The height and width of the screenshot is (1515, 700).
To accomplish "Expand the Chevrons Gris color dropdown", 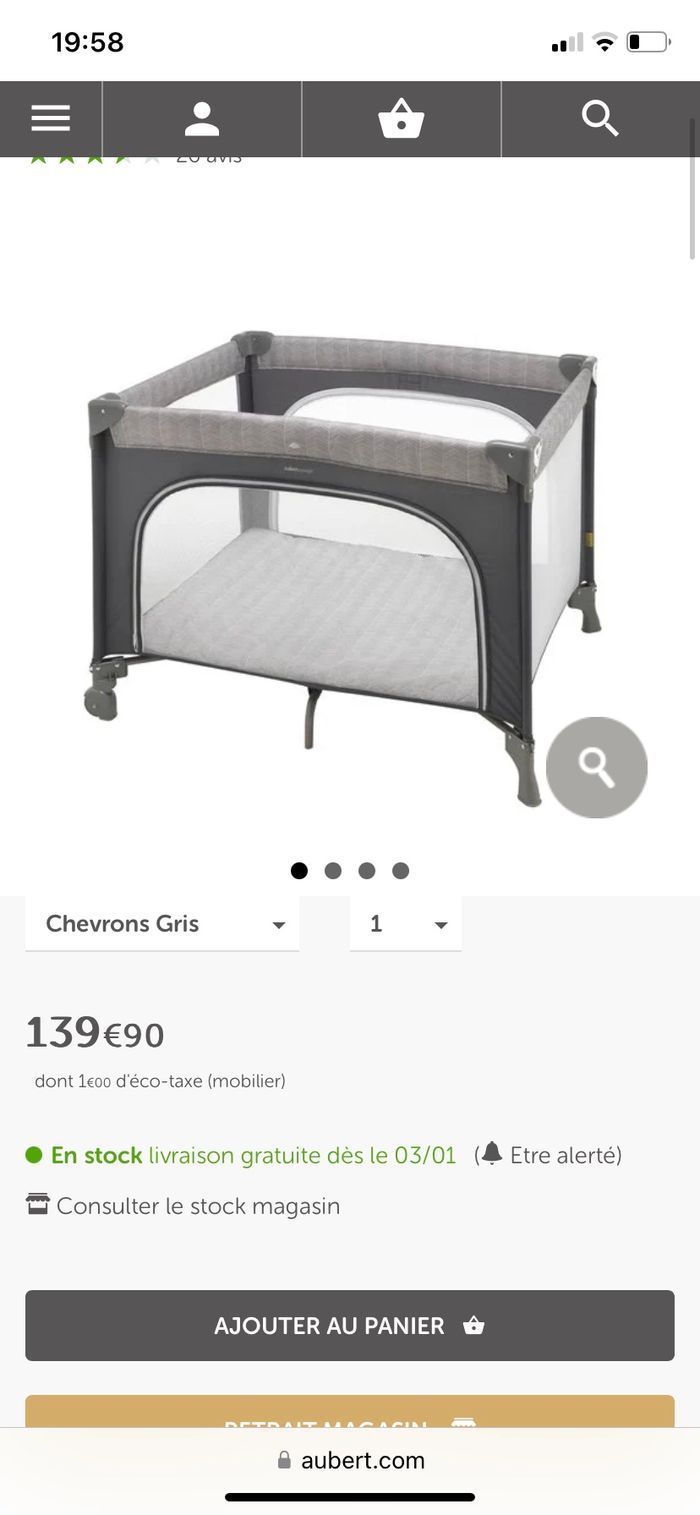I will coord(162,924).
